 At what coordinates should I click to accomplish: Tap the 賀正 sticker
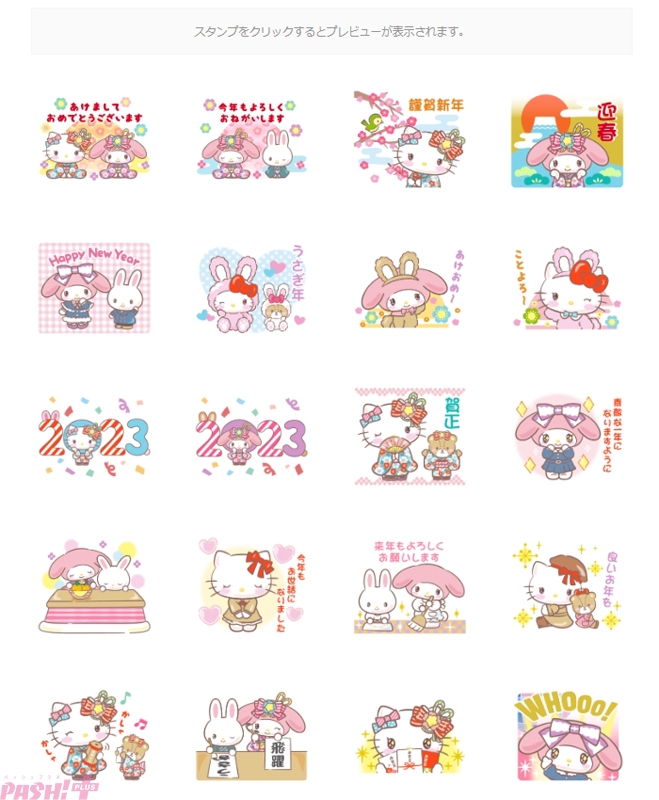pos(409,436)
